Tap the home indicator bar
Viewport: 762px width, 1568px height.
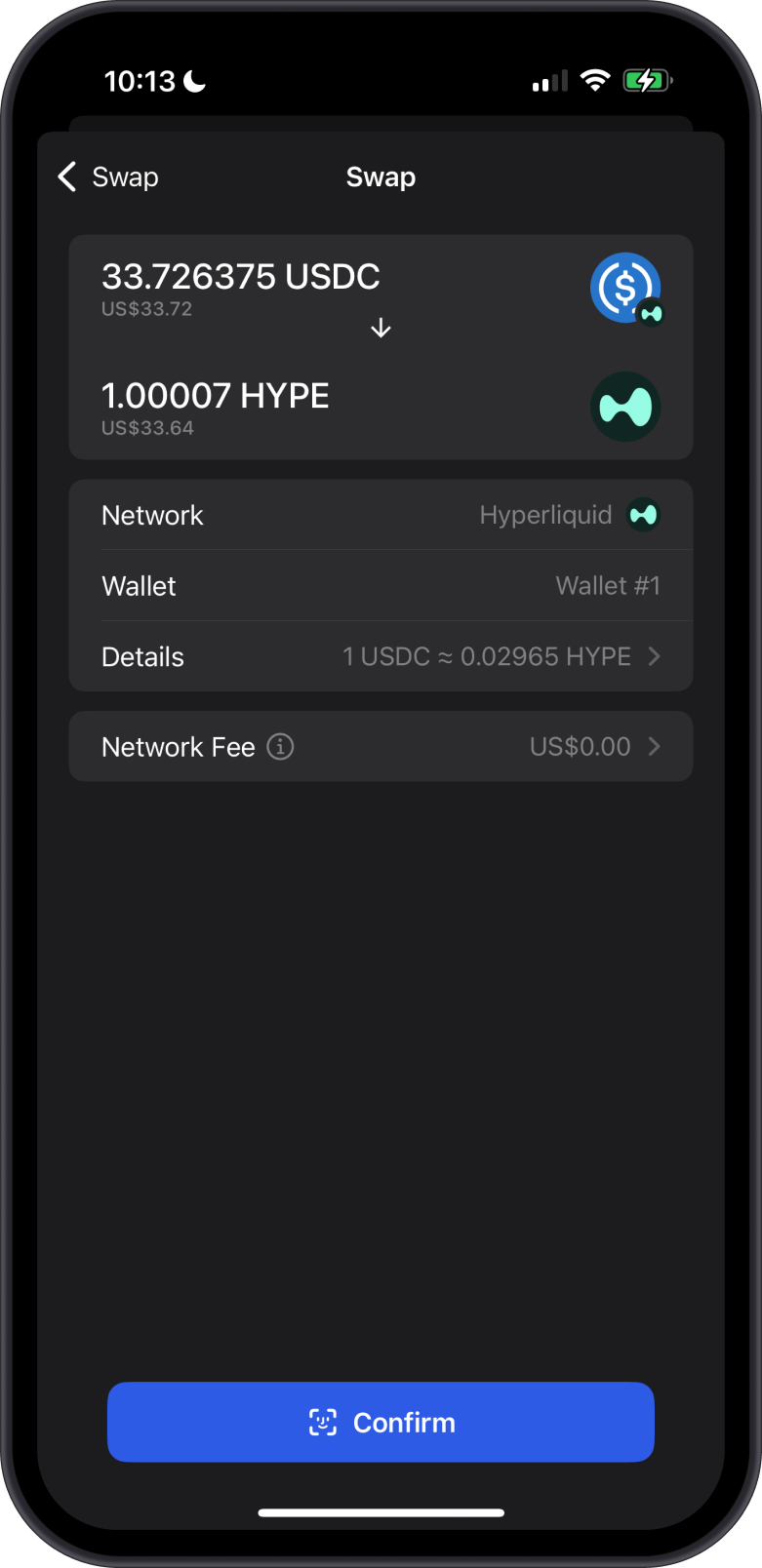pyautogui.click(x=381, y=1512)
